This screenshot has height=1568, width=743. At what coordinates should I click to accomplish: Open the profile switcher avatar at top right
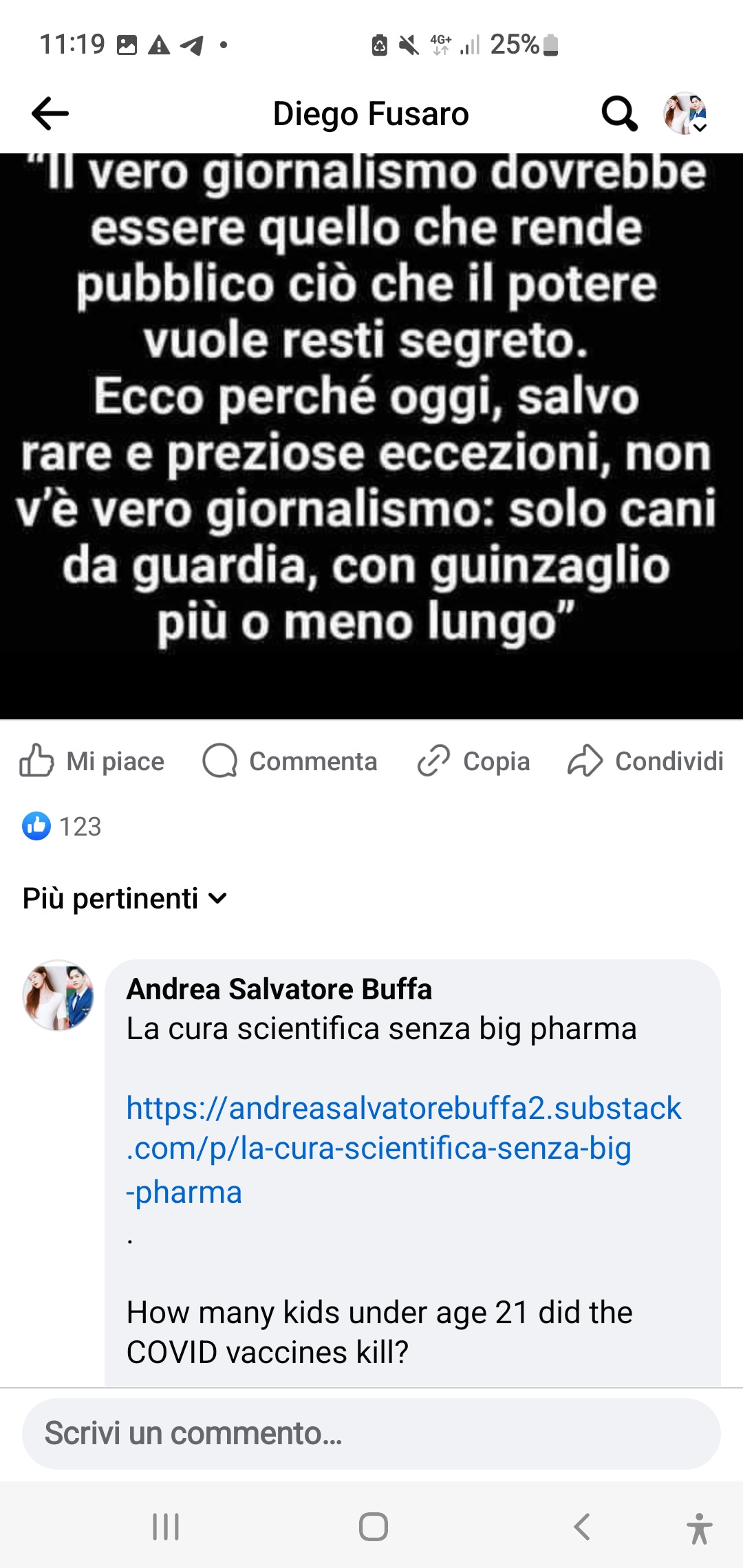click(x=685, y=113)
